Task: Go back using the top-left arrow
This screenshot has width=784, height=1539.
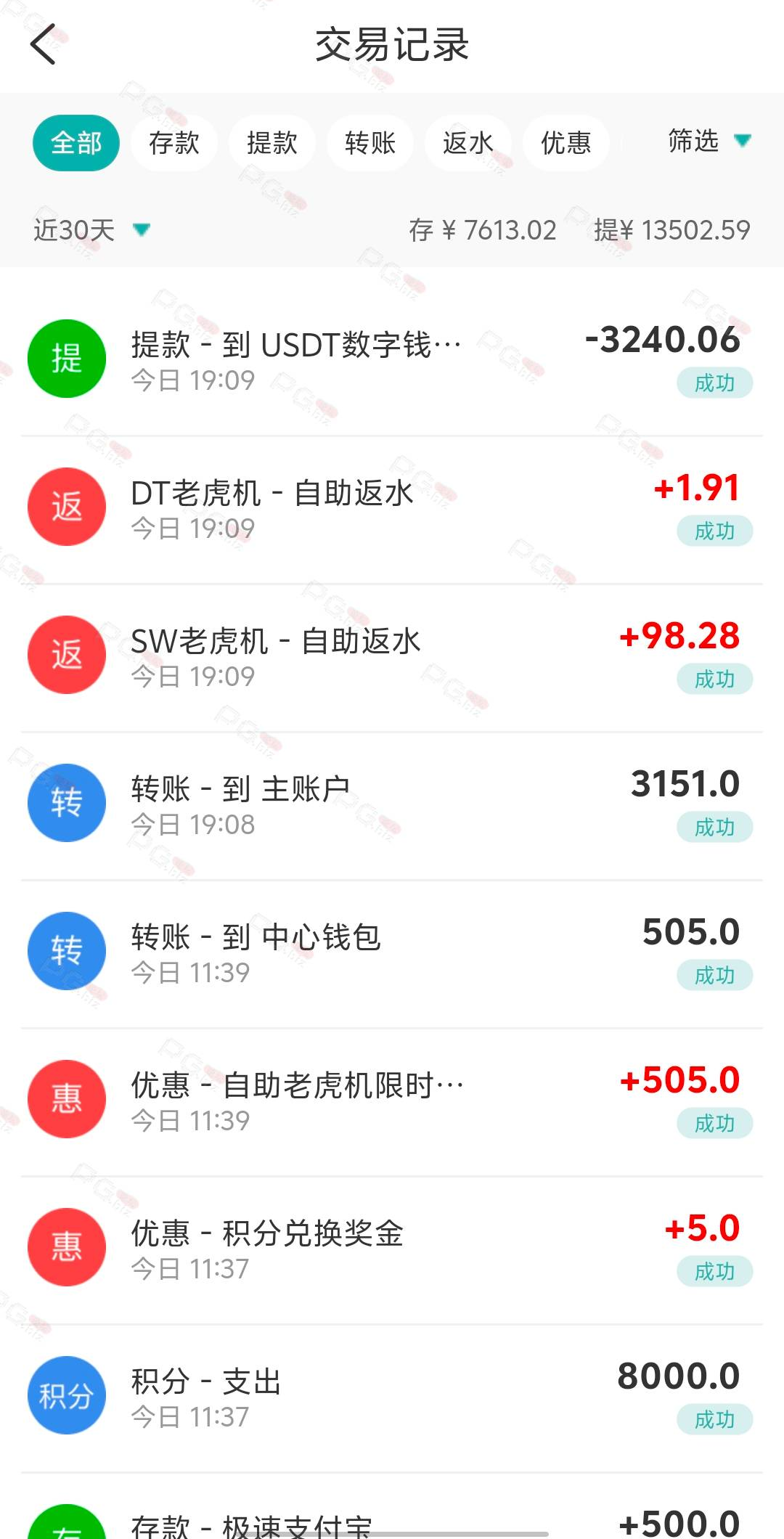Action: click(x=44, y=44)
